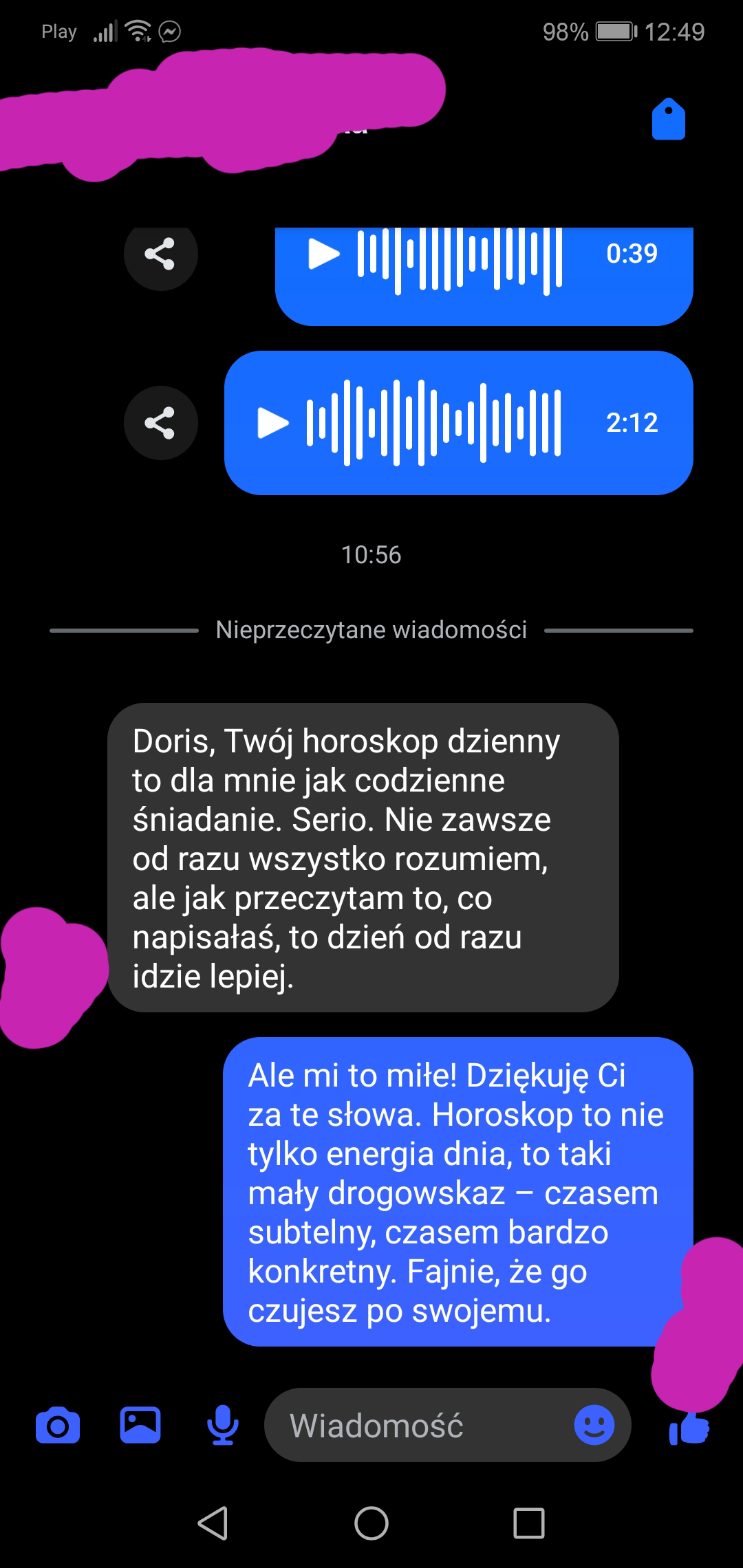The height and width of the screenshot is (1568, 743).
Task: Play the 0:39 voice message
Action: (x=324, y=254)
